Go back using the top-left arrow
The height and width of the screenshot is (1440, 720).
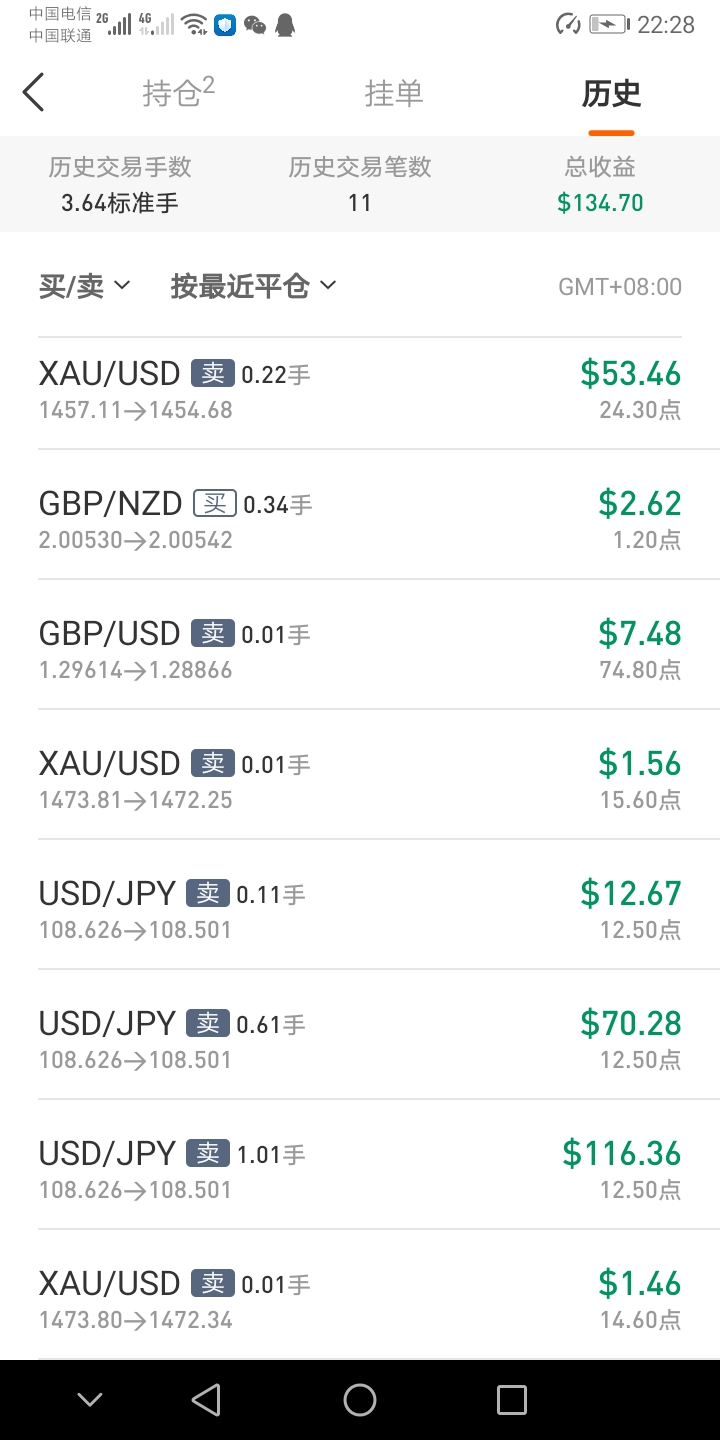[x=34, y=93]
